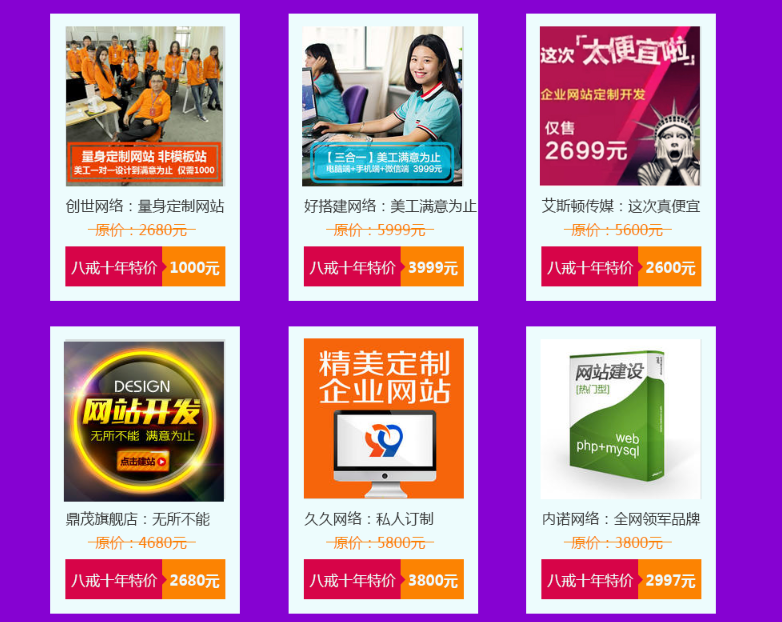Tap the 八戒十年特价 2680元 button
Image resolution: width=782 pixels, height=622 pixels.
[x=145, y=580]
